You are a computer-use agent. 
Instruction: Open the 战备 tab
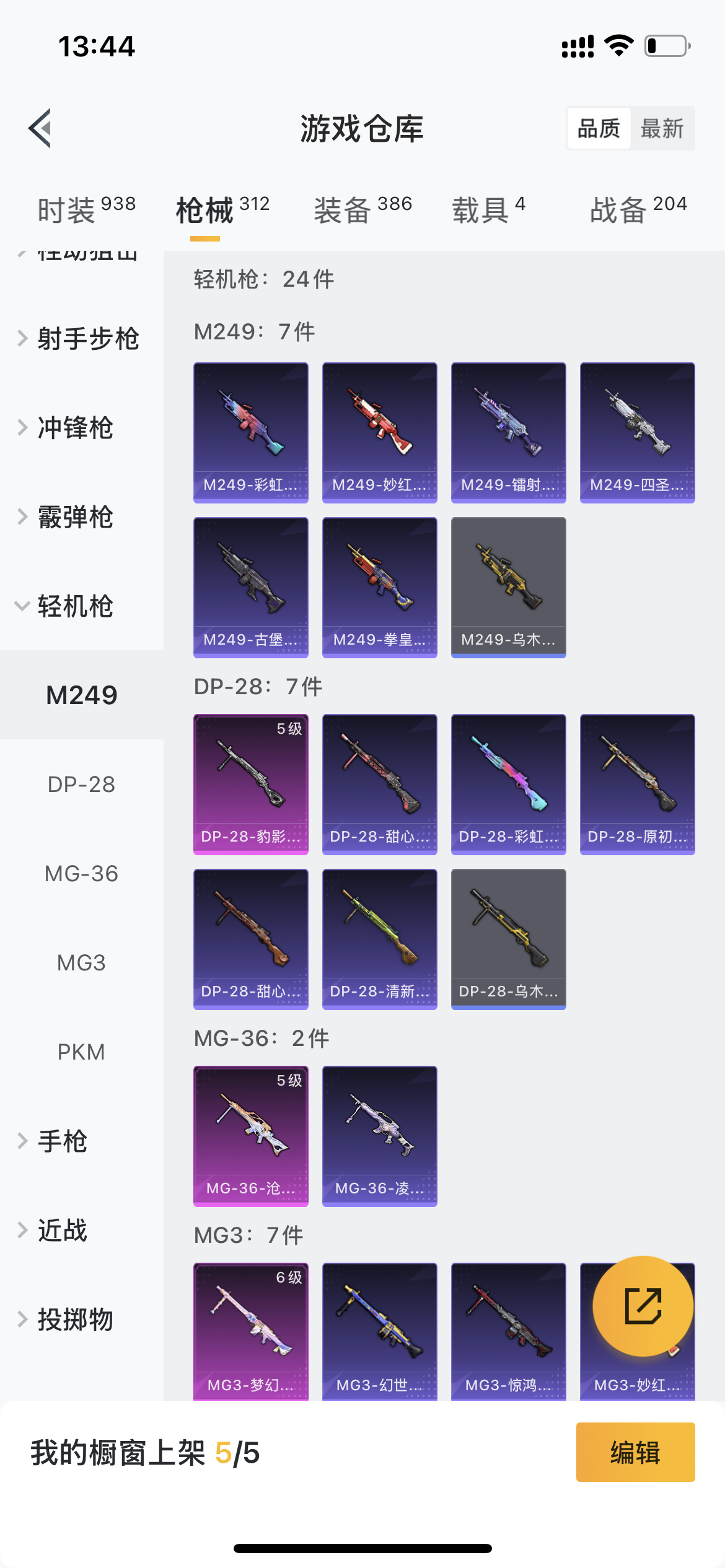pos(638,209)
